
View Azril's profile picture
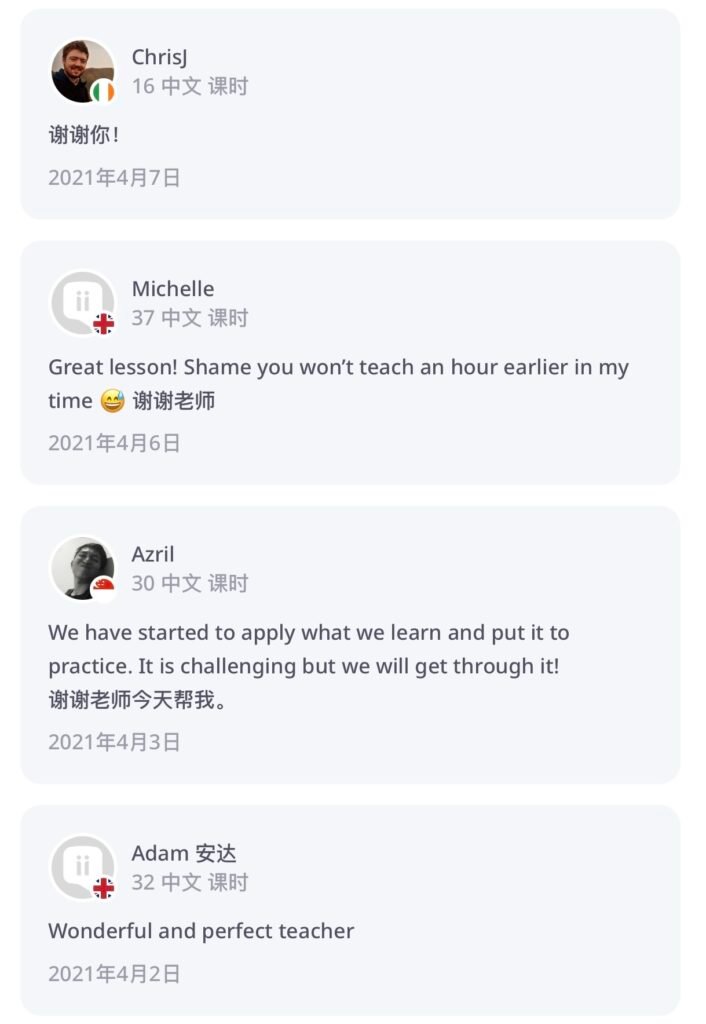tap(82, 568)
